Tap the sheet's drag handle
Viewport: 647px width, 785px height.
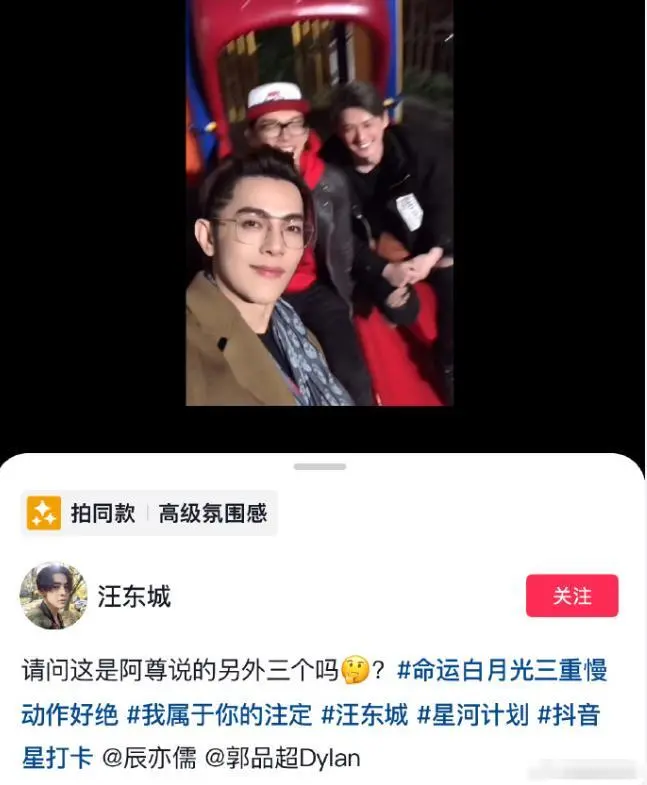(320, 467)
